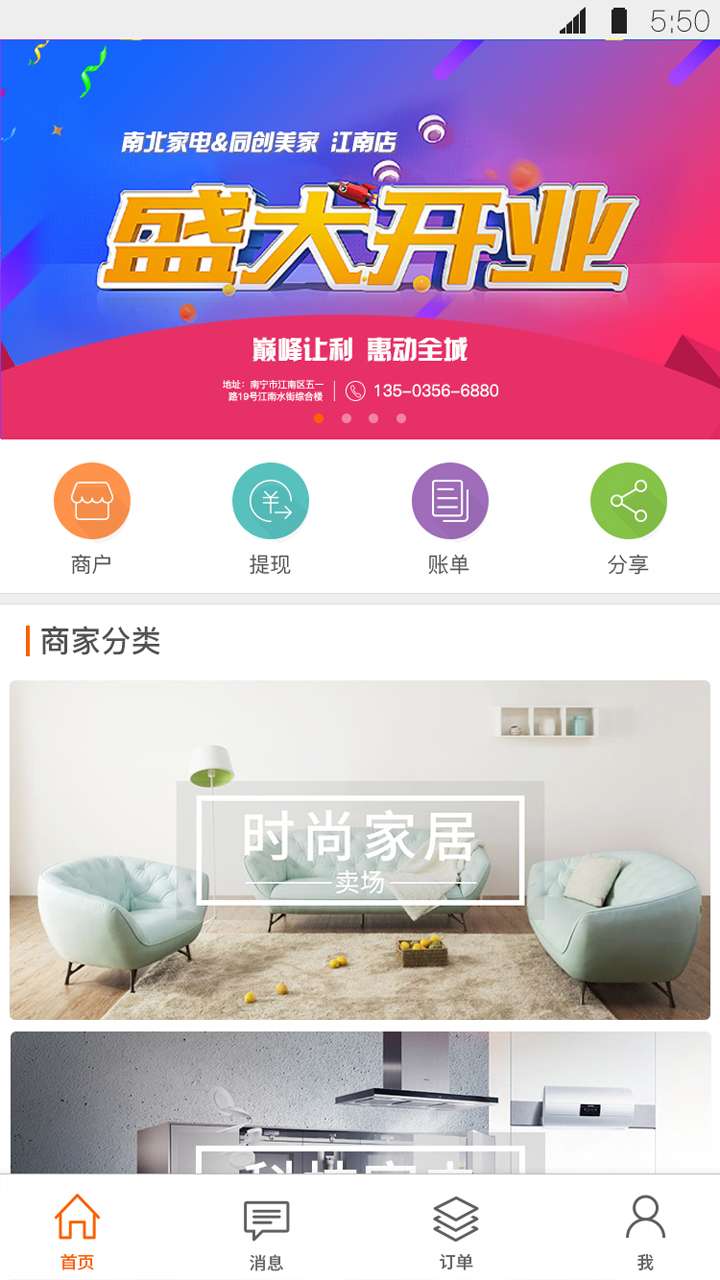Open the 时尚家居卖场 category card
720x1280 pixels.
click(360, 850)
